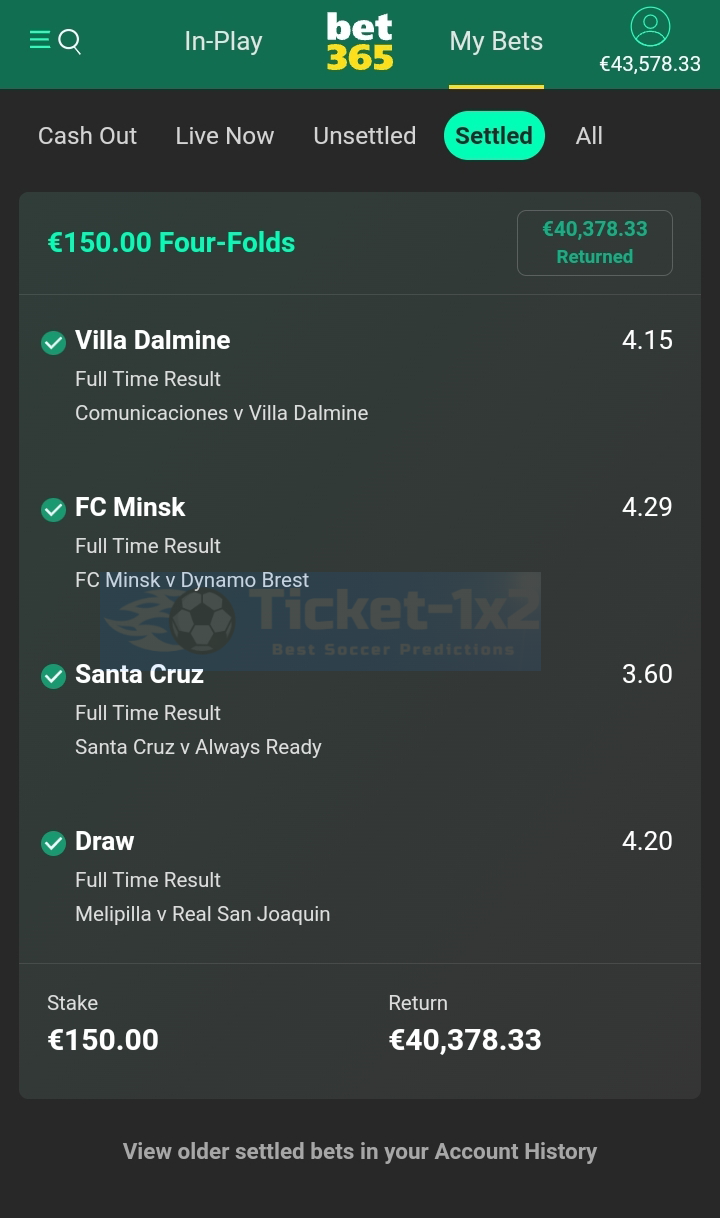The width and height of the screenshot is (720, 1218).
Task: Switch to the Cash Out filter
Action: point(87,136)
